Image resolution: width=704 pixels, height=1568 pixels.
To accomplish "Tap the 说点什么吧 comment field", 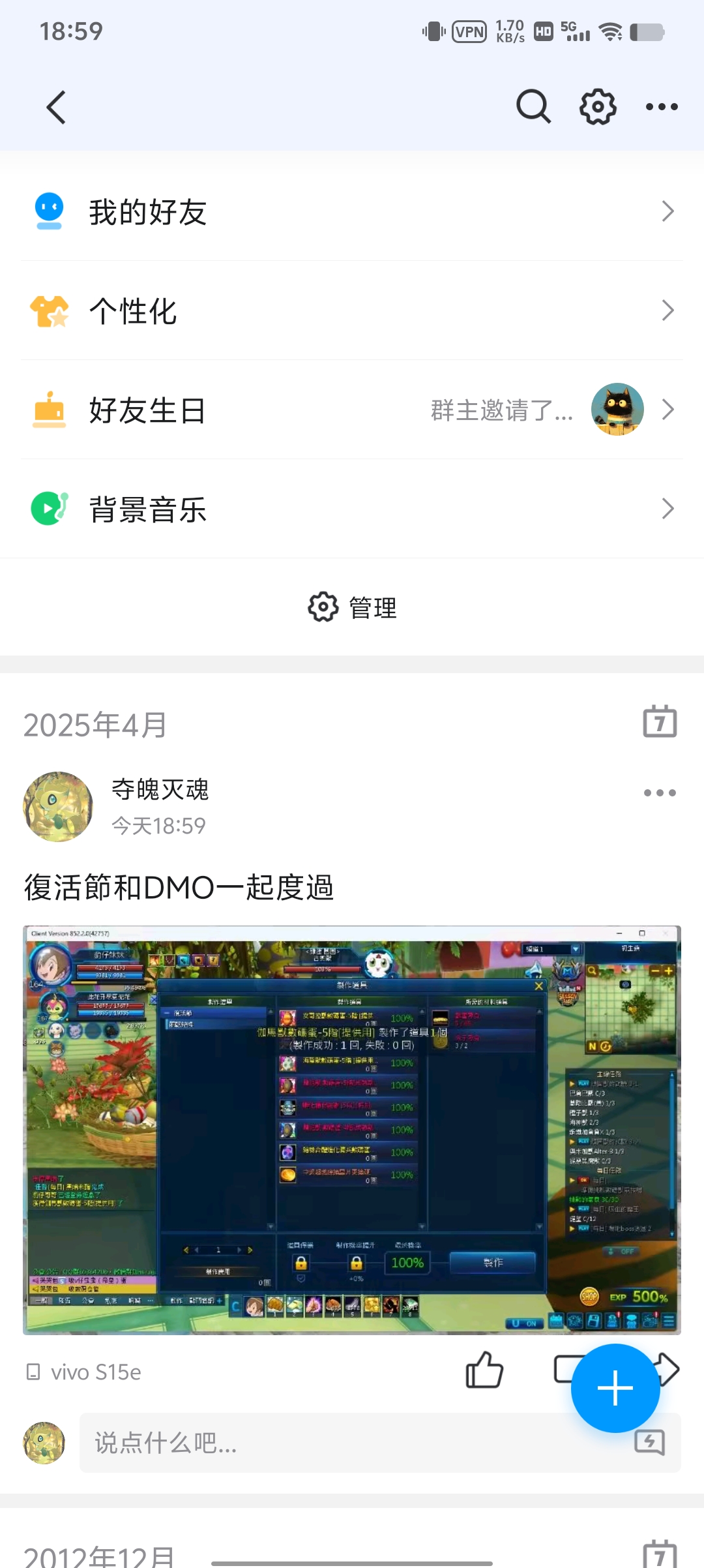I will 380,1443.
